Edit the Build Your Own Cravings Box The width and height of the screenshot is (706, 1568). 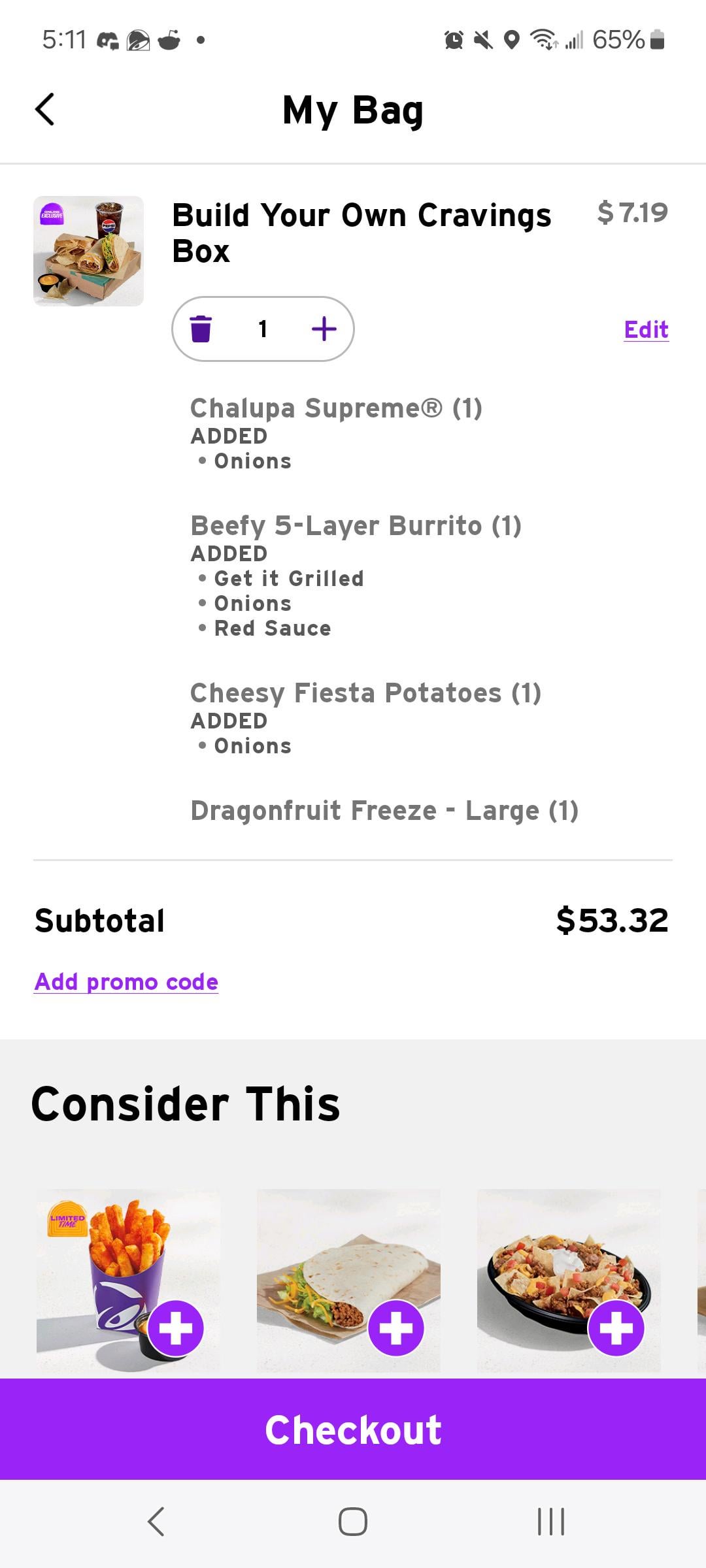646,330
